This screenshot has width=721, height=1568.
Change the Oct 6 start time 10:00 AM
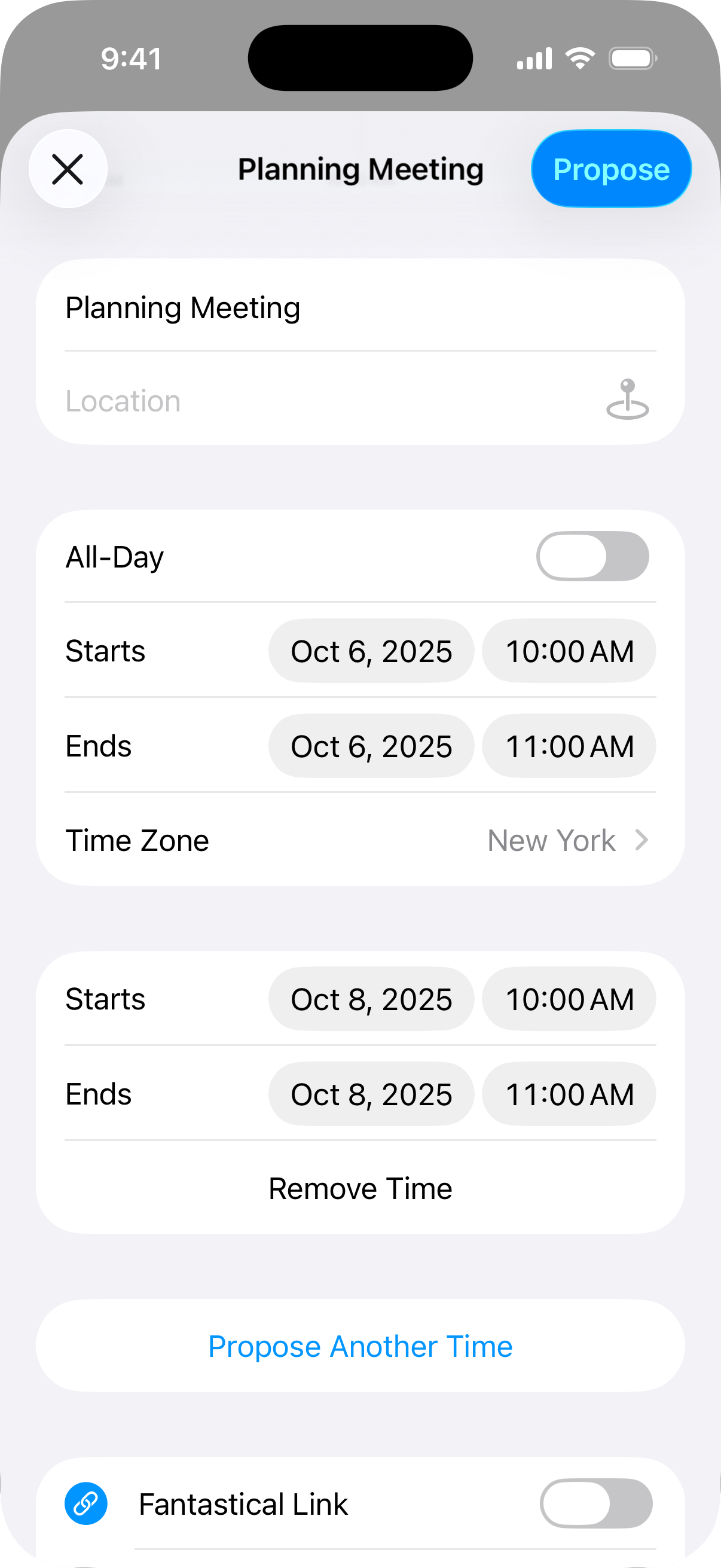click(x=569, y=651)
